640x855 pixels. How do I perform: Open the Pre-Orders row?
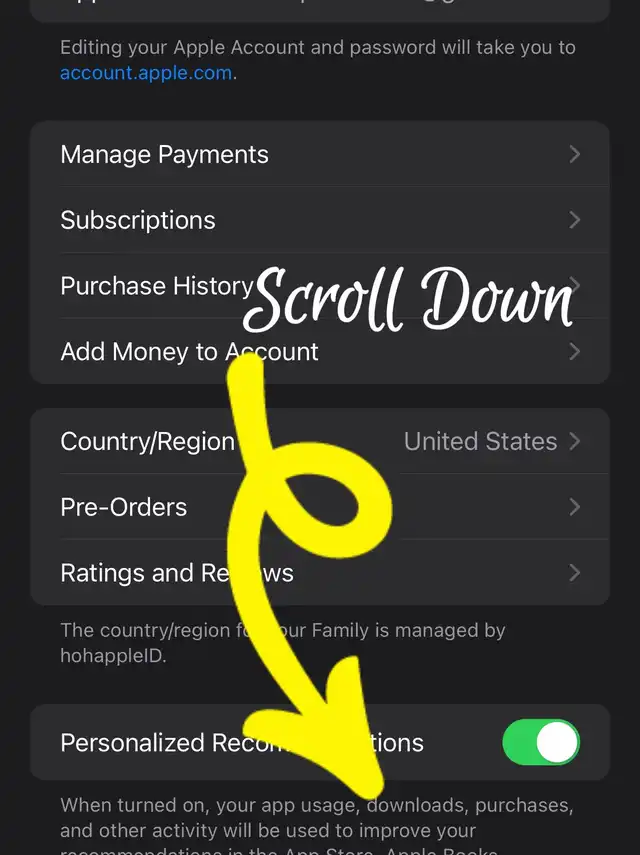tap(320, 507)
